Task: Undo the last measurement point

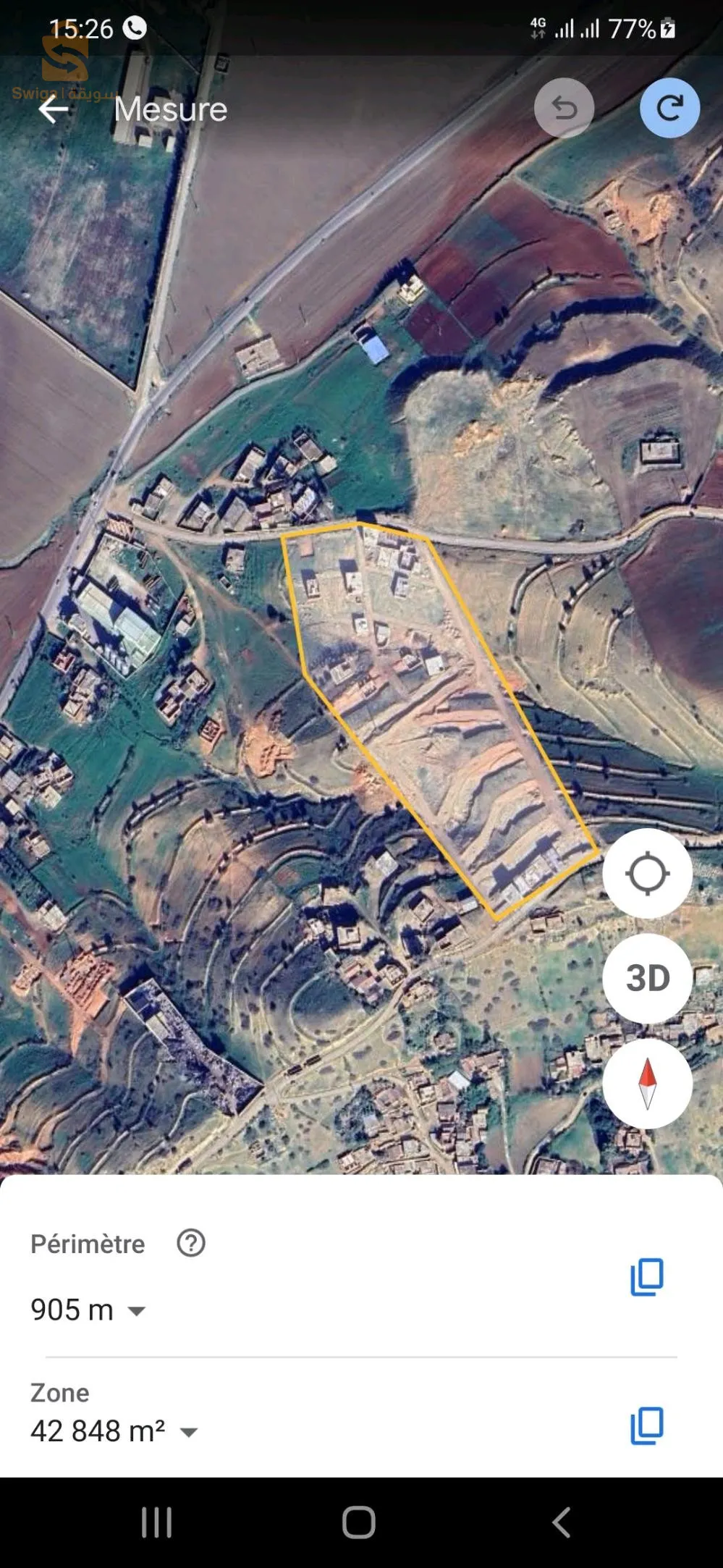Action: tap(564, 109)
